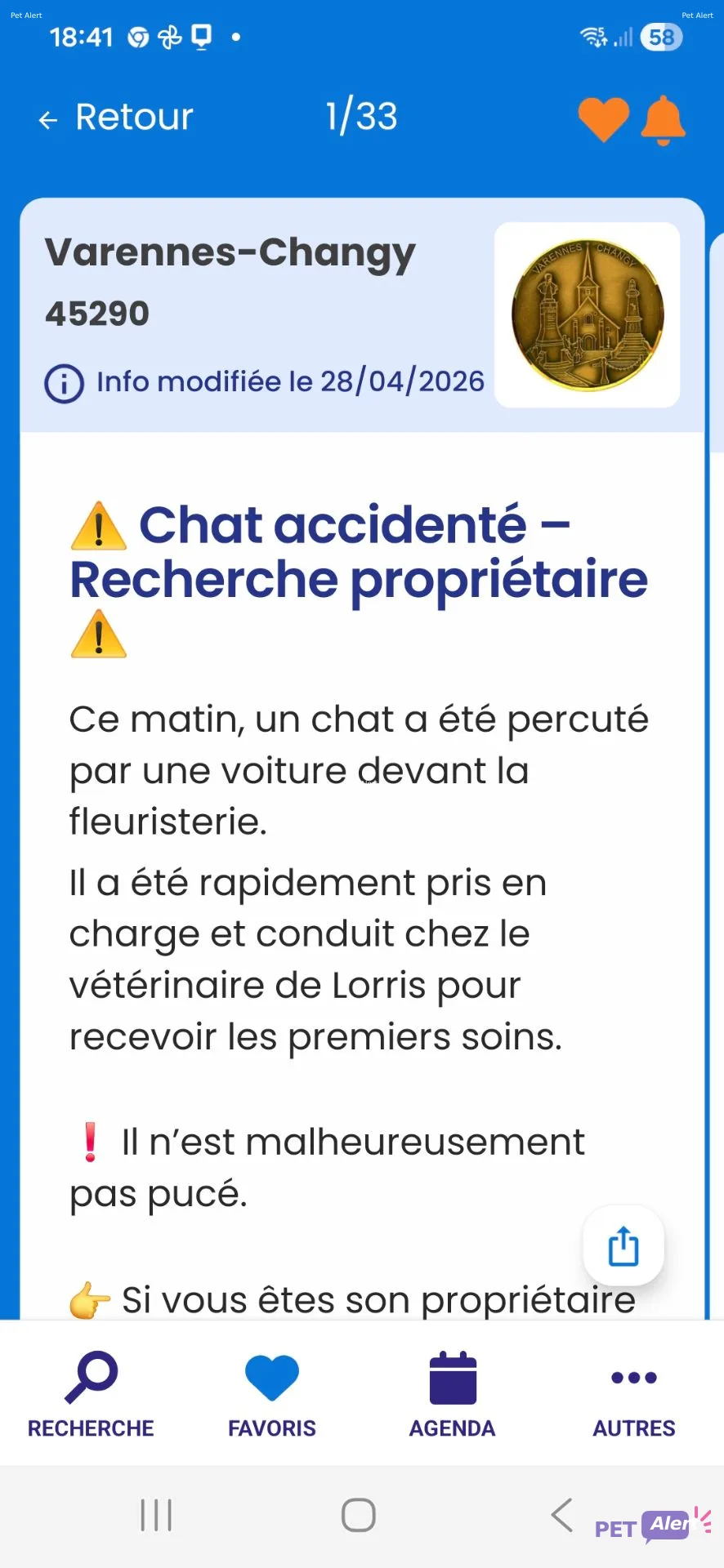The width and height of the screenshot is (724, 1568).
Task: Tap the 1/33 page counter
Action: (361, 117)
